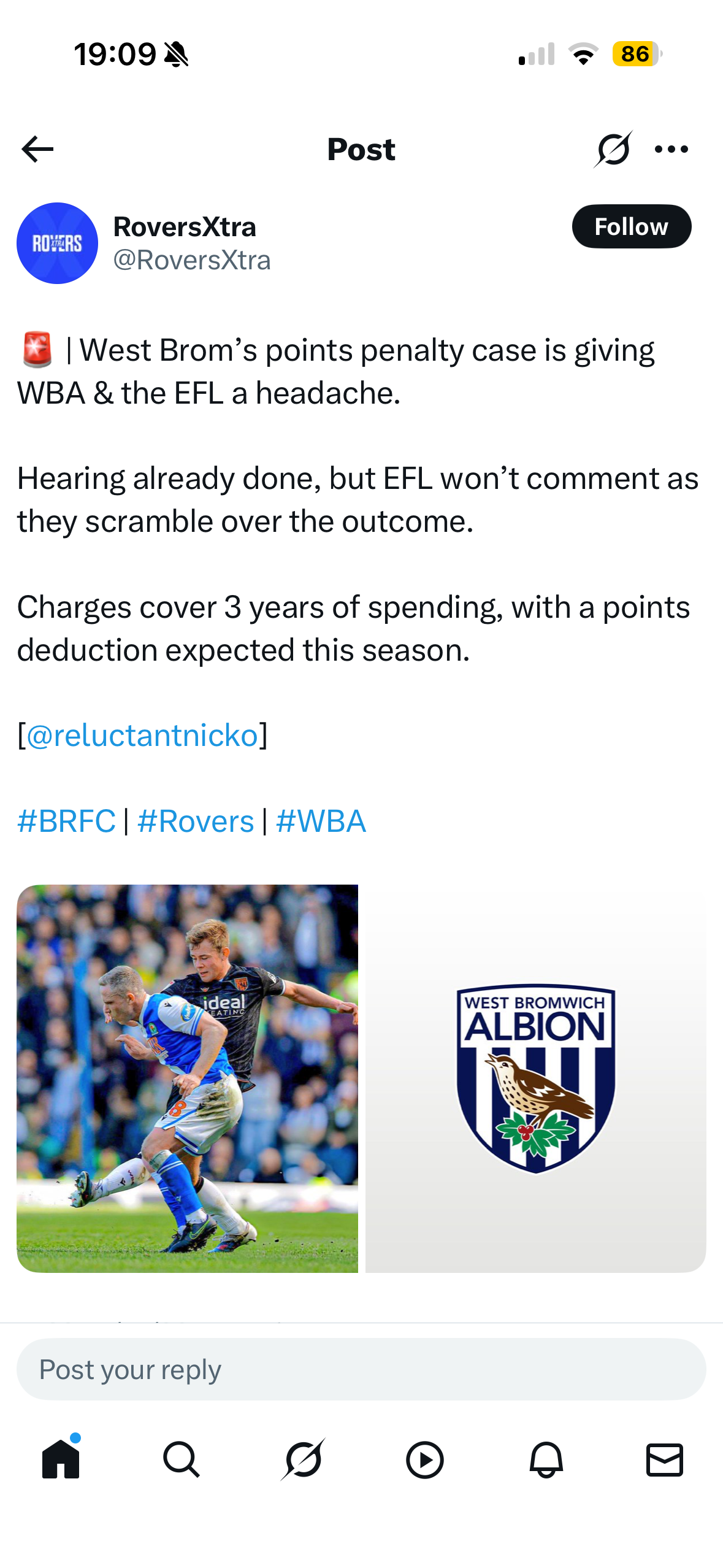
Task: View the West Bromwich Albion crest image
Action: coord(535,1078)
